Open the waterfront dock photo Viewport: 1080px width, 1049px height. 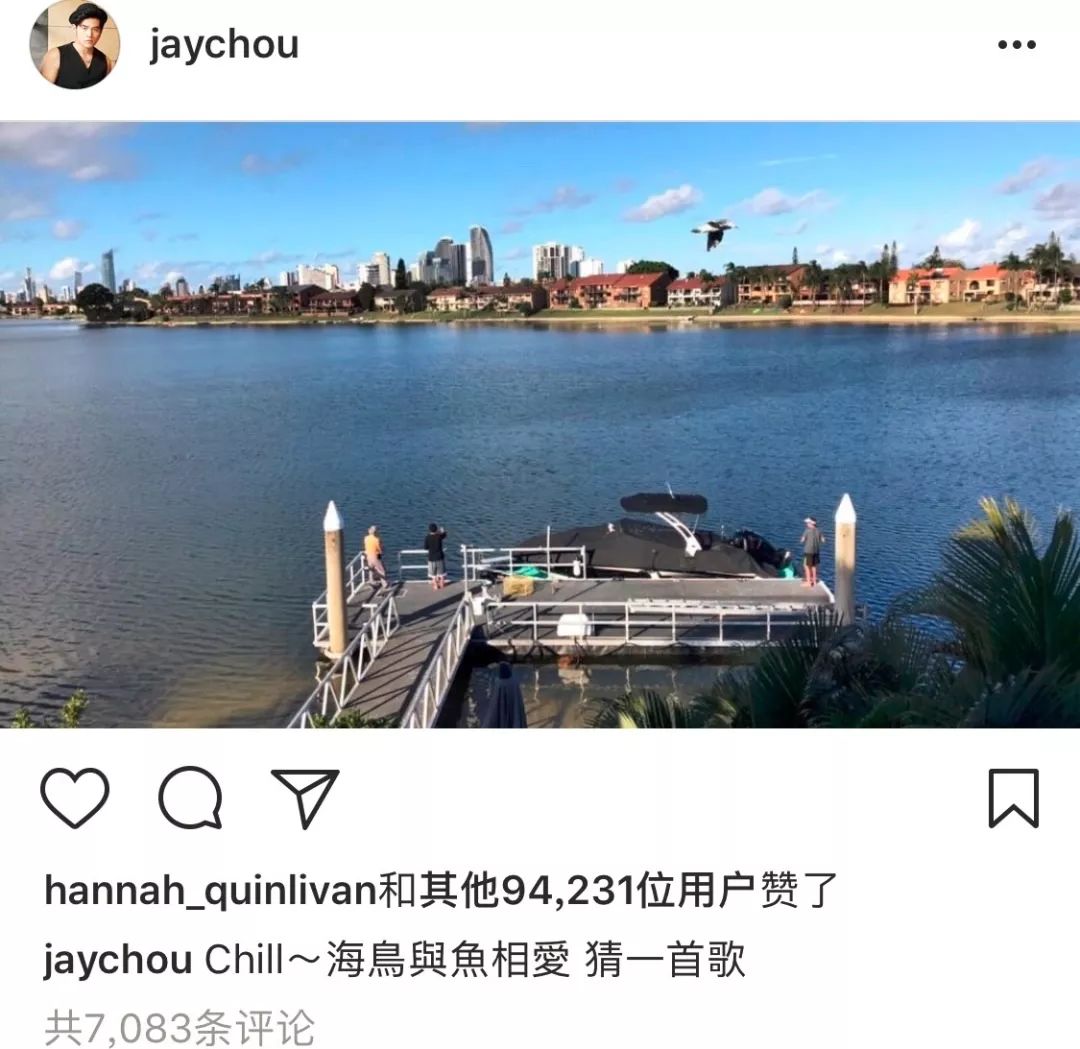point(540,425)
